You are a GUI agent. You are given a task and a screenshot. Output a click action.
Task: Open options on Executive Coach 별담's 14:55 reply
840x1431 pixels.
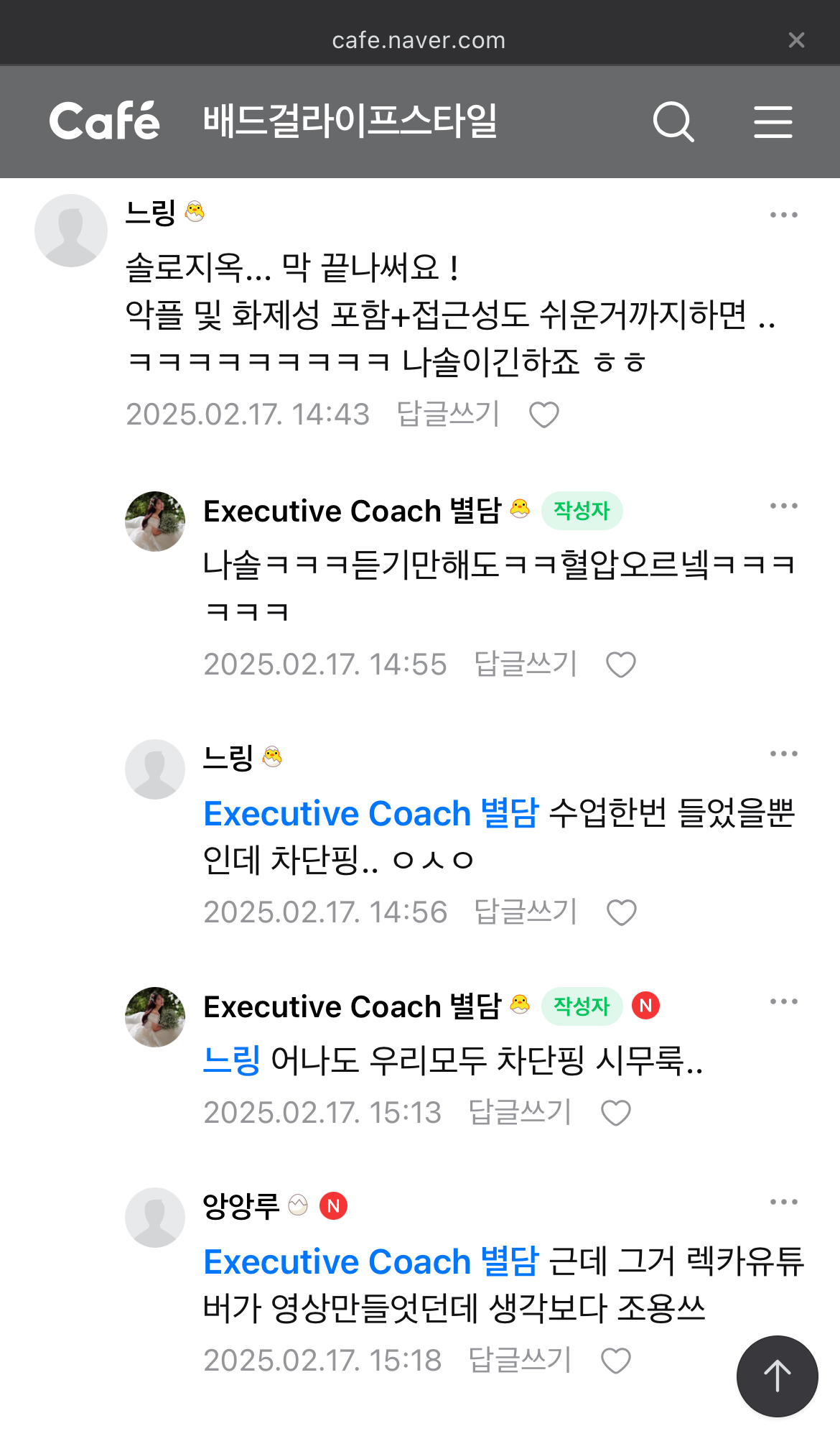[x=784, y=506]
